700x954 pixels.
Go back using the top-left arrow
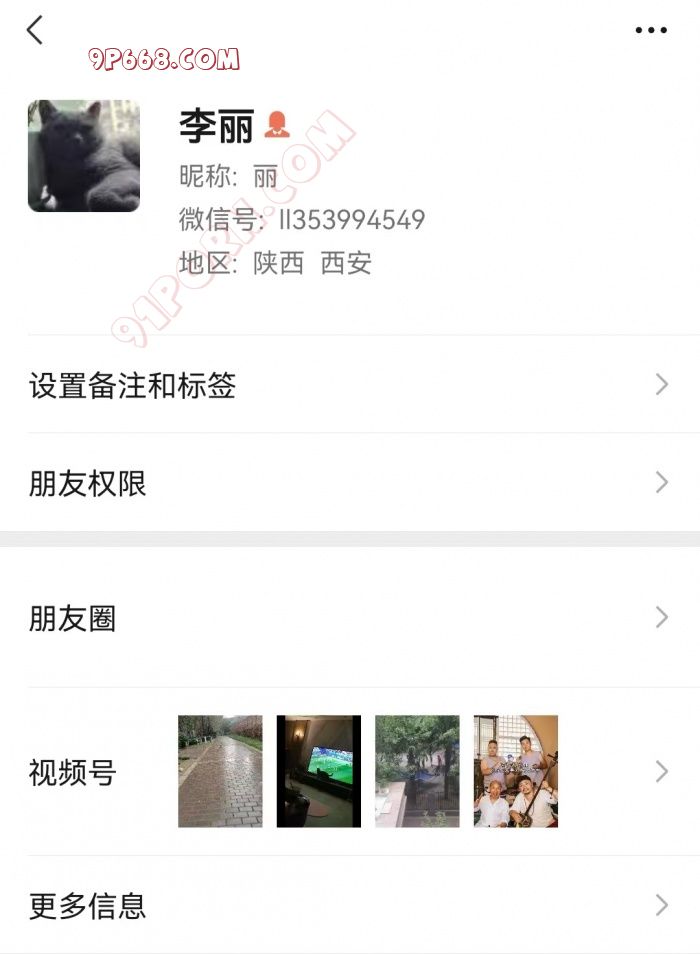[x=35, y=30]
